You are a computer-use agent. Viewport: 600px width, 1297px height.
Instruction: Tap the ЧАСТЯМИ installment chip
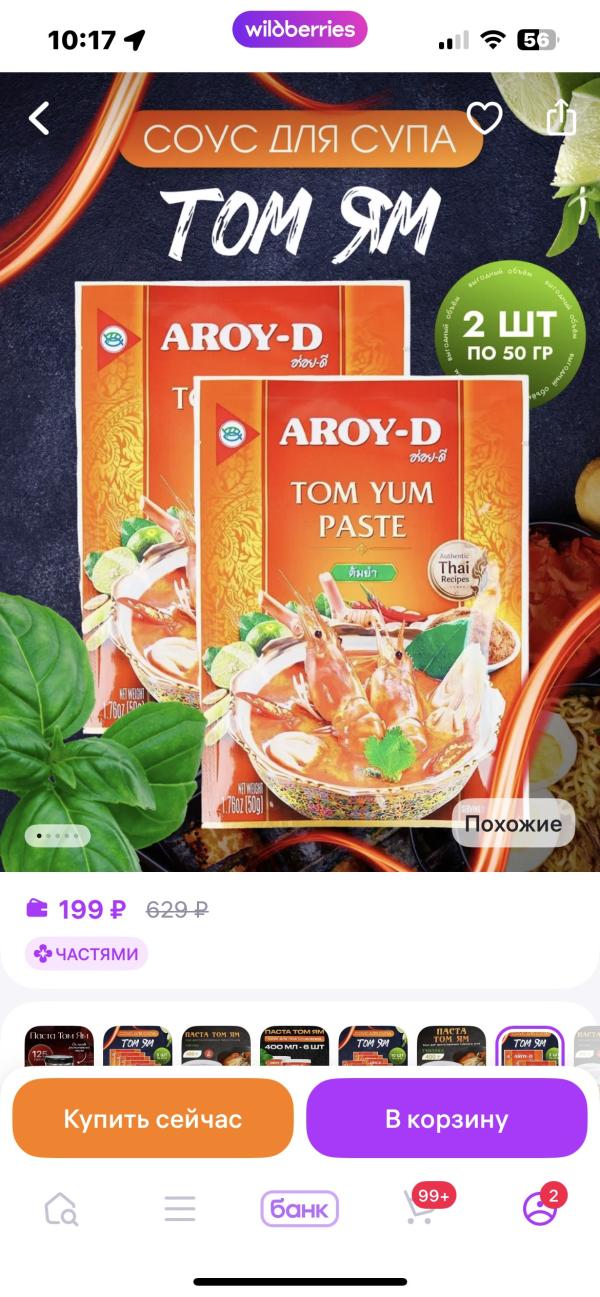tap(86, 954)
